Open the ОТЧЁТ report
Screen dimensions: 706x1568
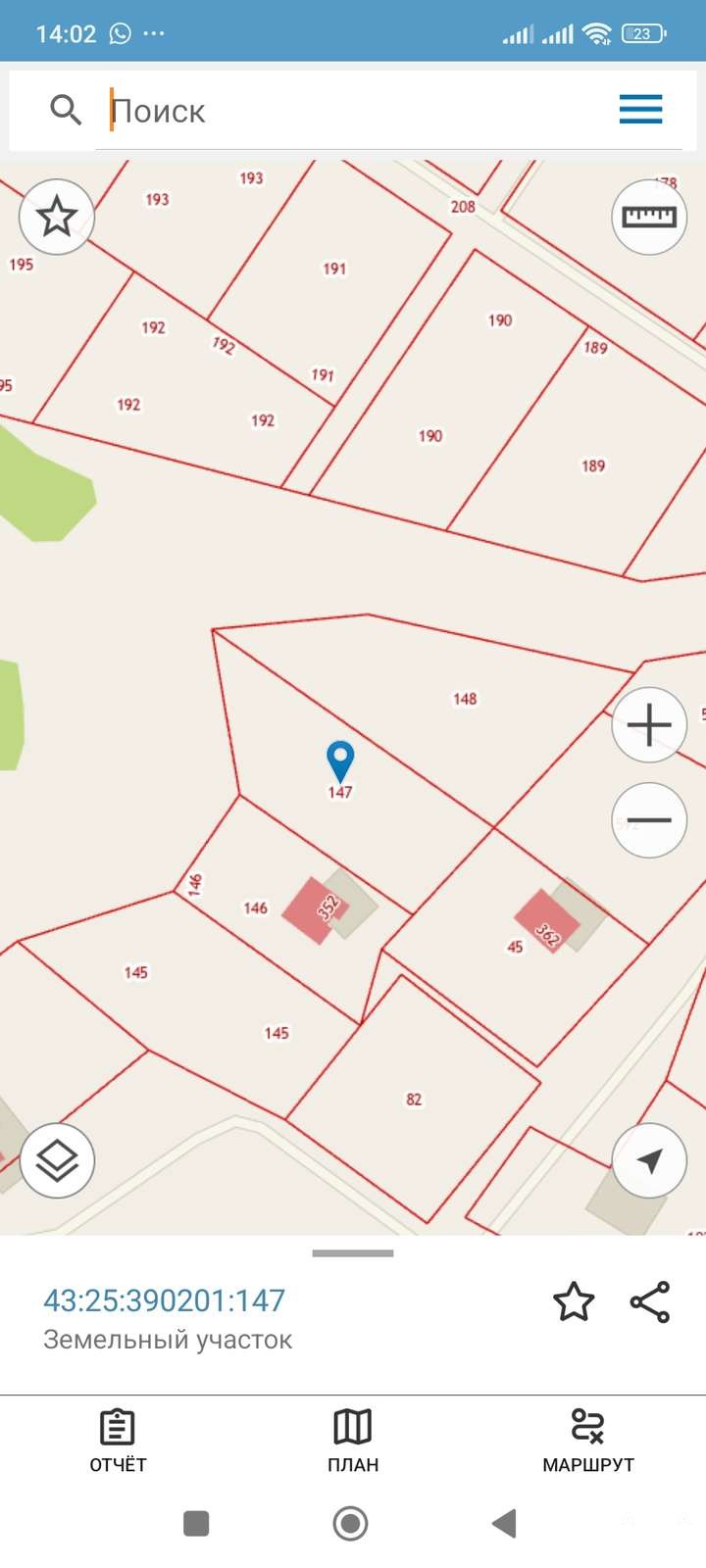pyautogui.click(x=118, y=1442)
